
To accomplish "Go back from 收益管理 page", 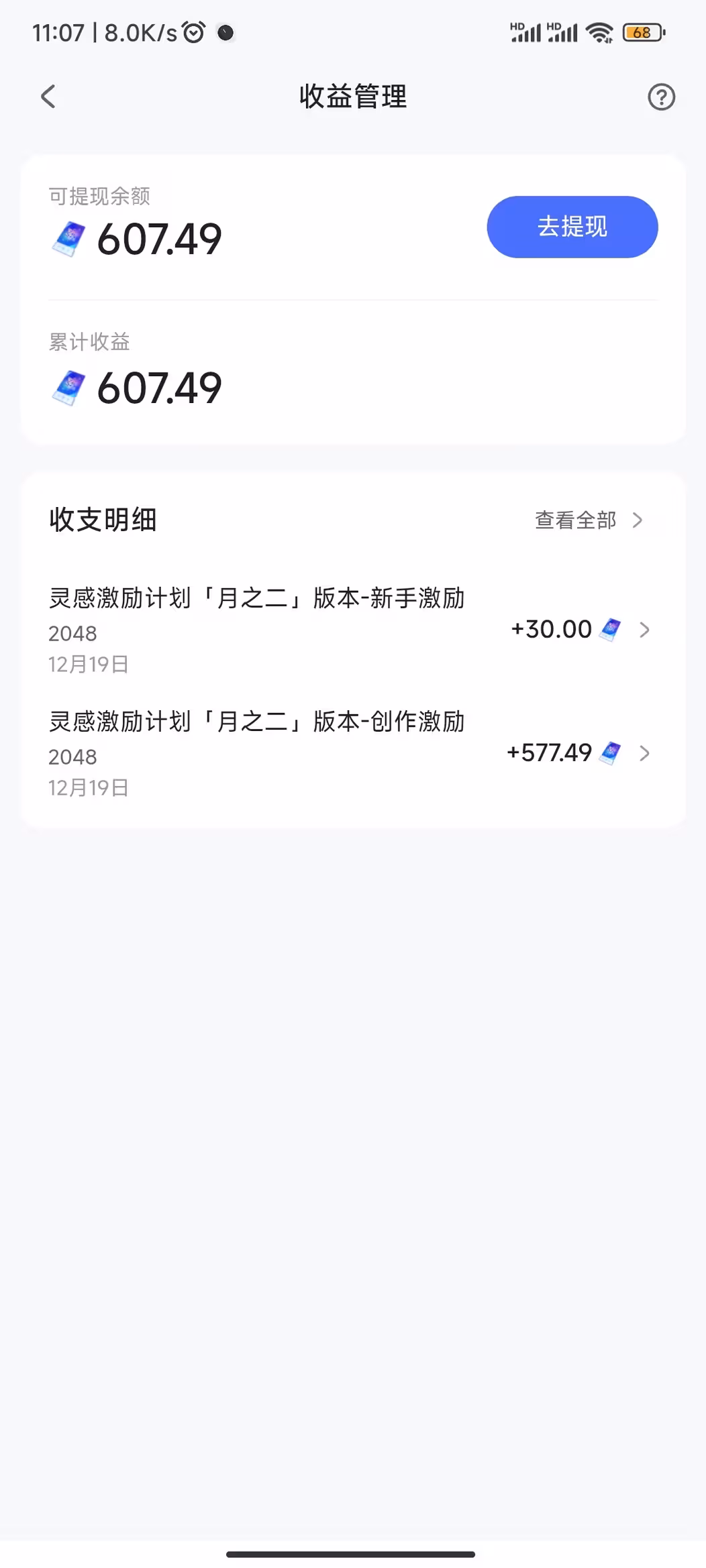I will (48, 97).
